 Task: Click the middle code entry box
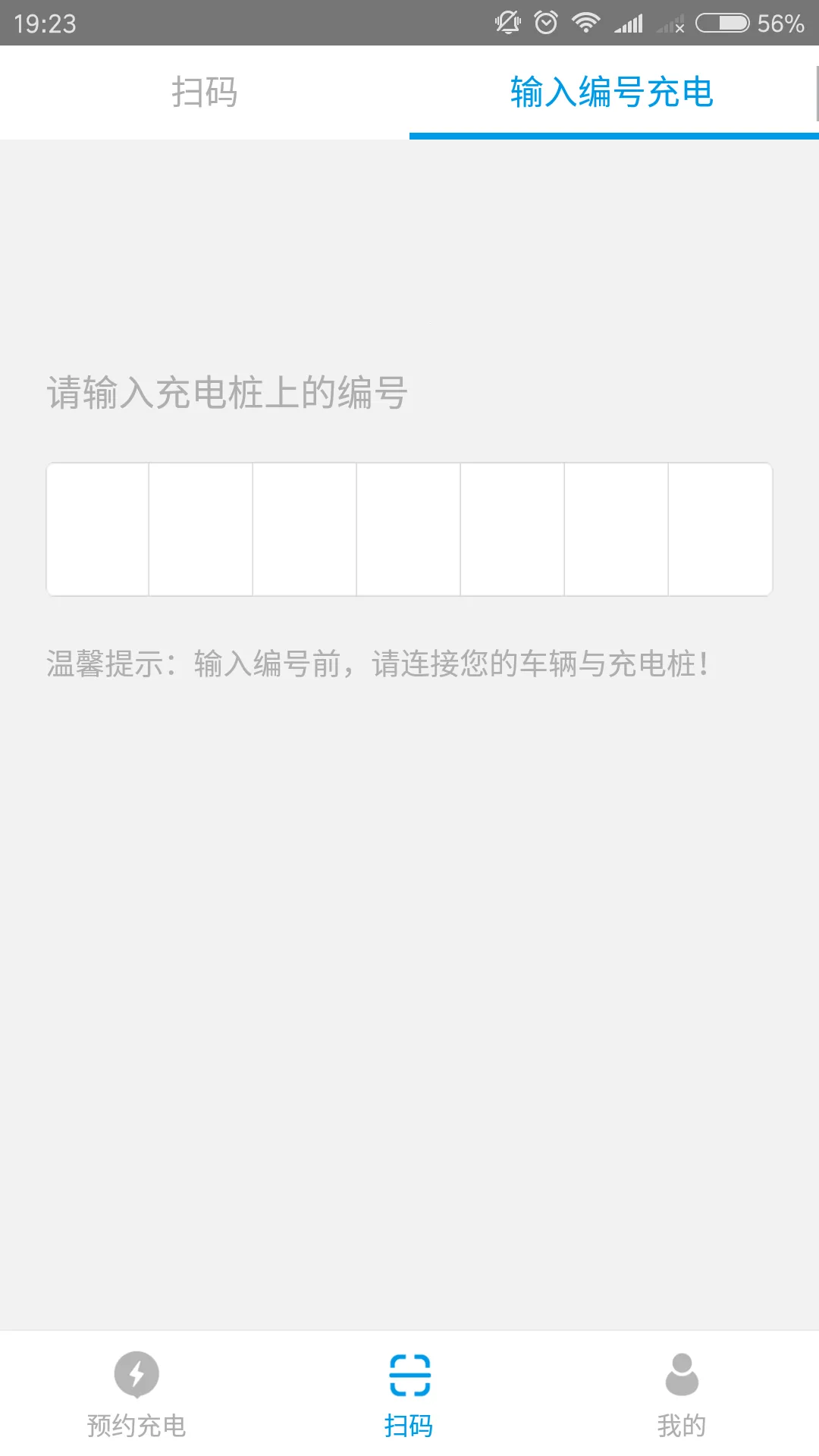click(x=409, y=529)
